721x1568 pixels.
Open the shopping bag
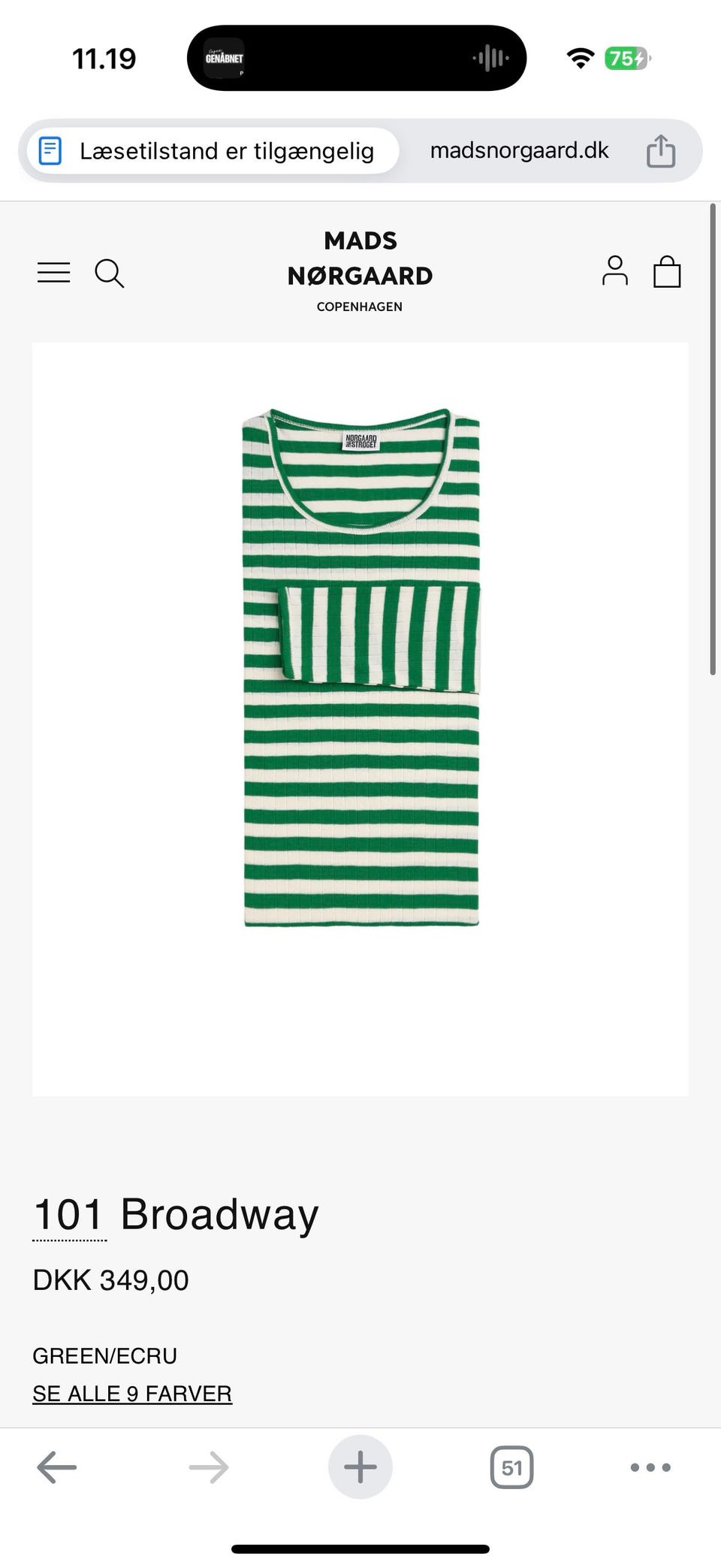point(667,272)
